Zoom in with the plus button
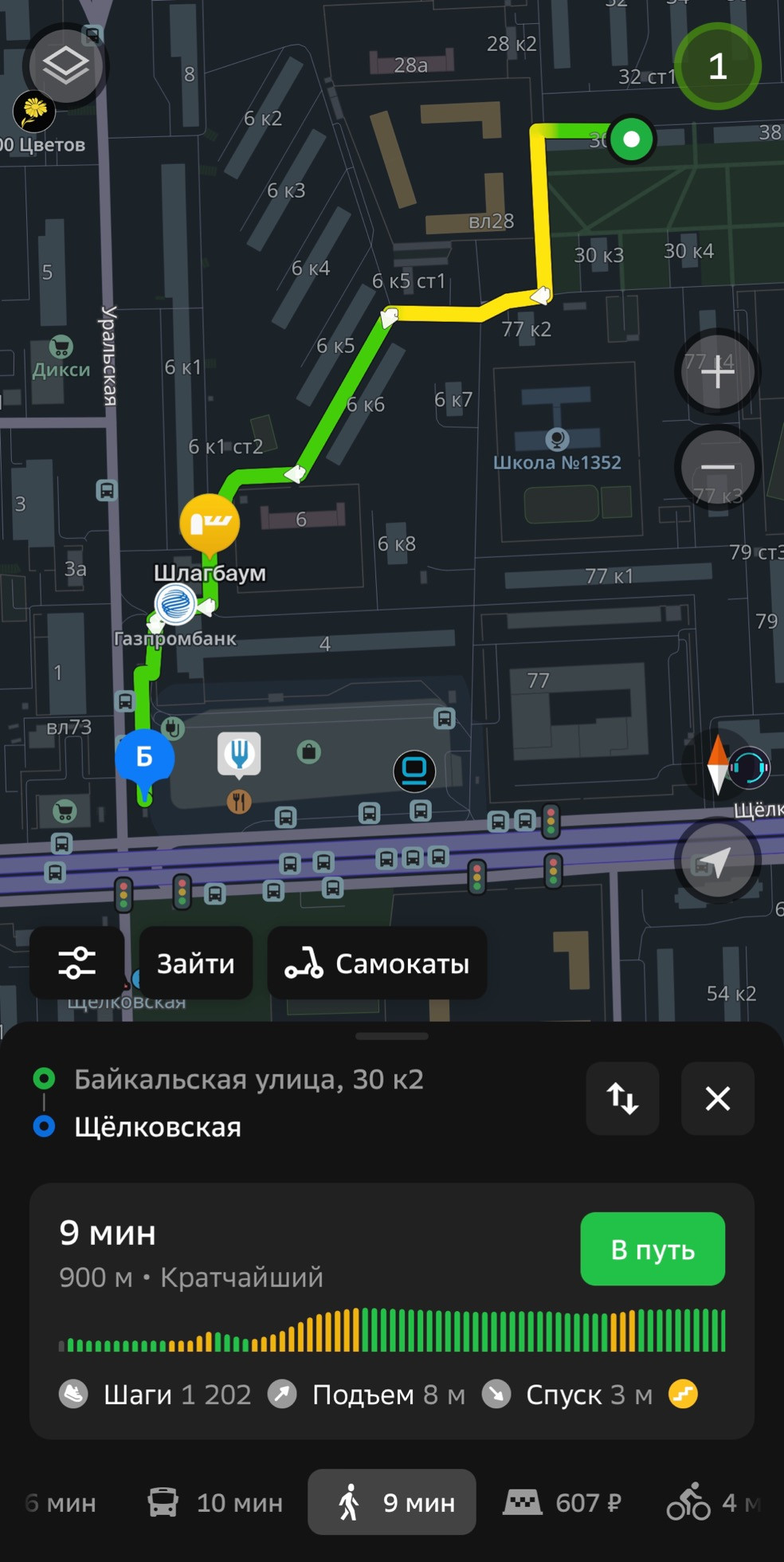This screenshot has height=1562, width=784. pos(717,371)
